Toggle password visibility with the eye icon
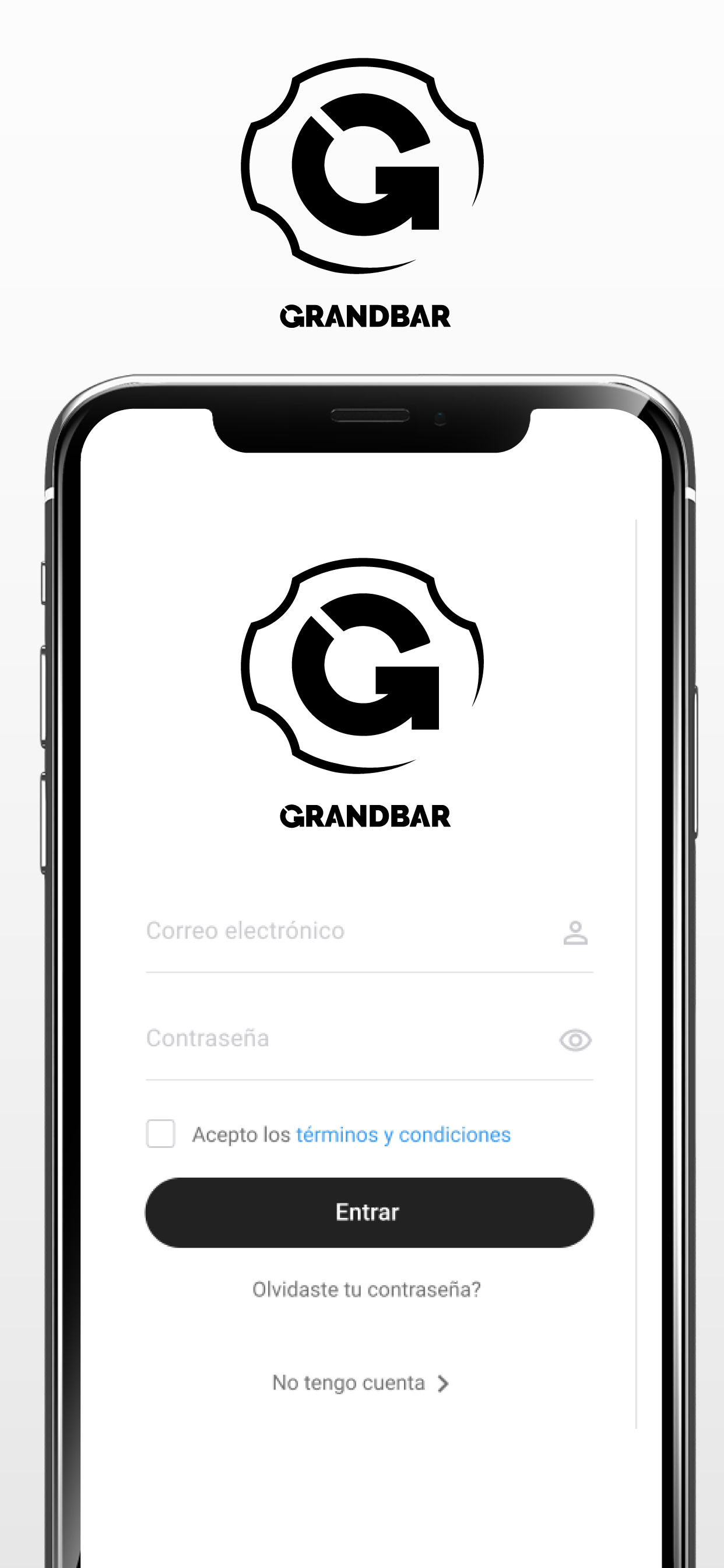724x1568 pixels. [x=574, y=1039]
